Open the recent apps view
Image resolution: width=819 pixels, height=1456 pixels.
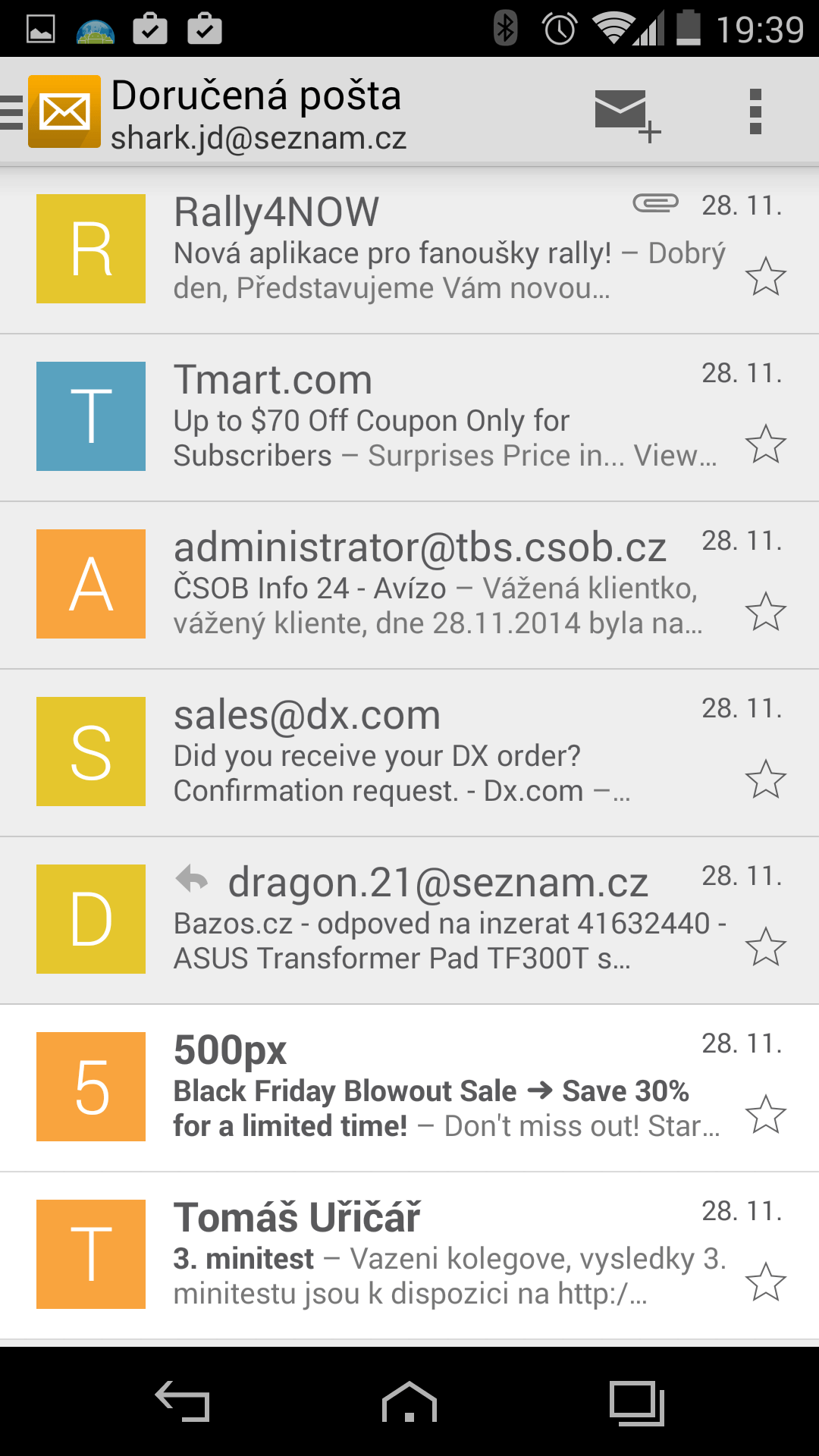pos(637,1403)
